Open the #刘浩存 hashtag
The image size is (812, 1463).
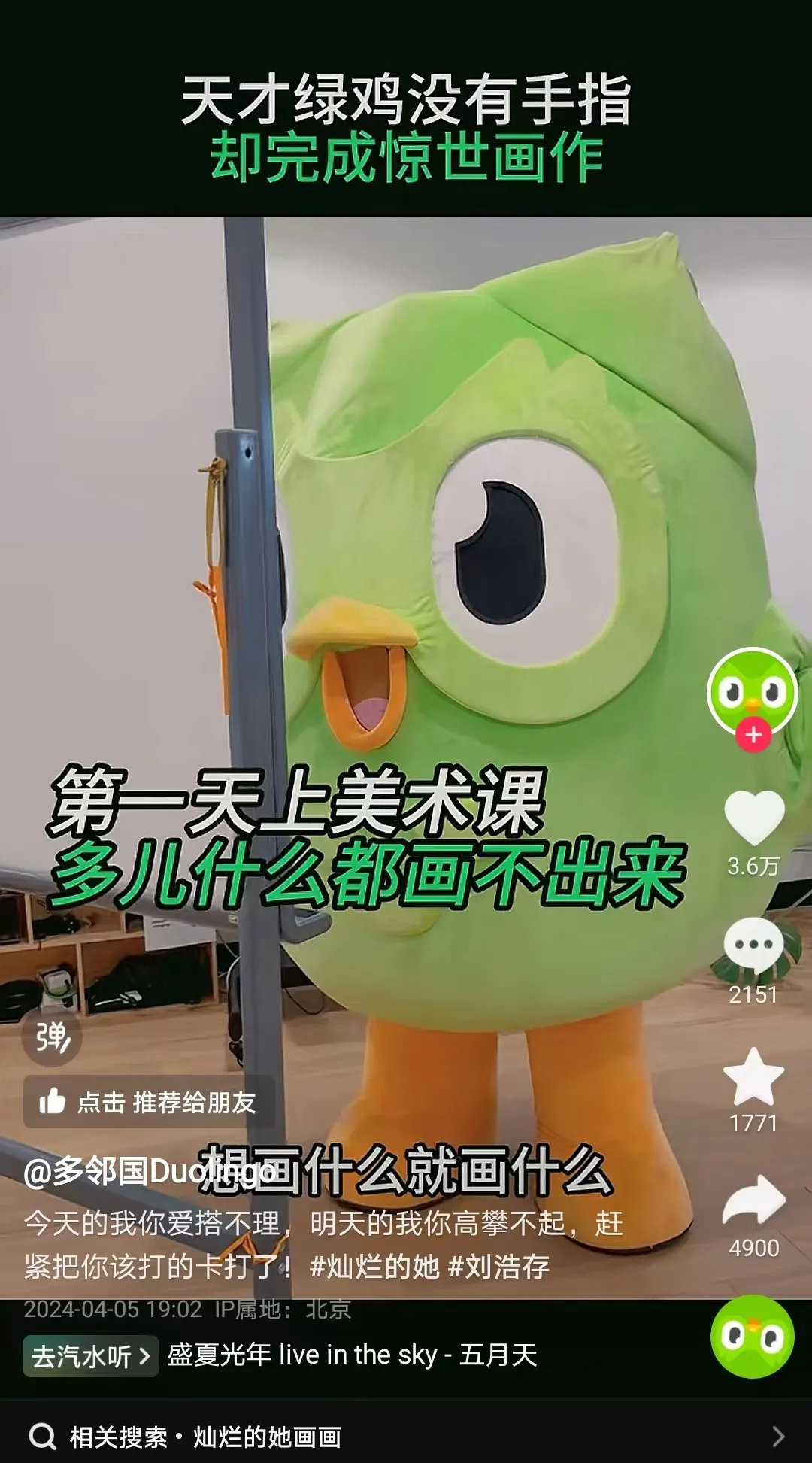coord(498,1267)
